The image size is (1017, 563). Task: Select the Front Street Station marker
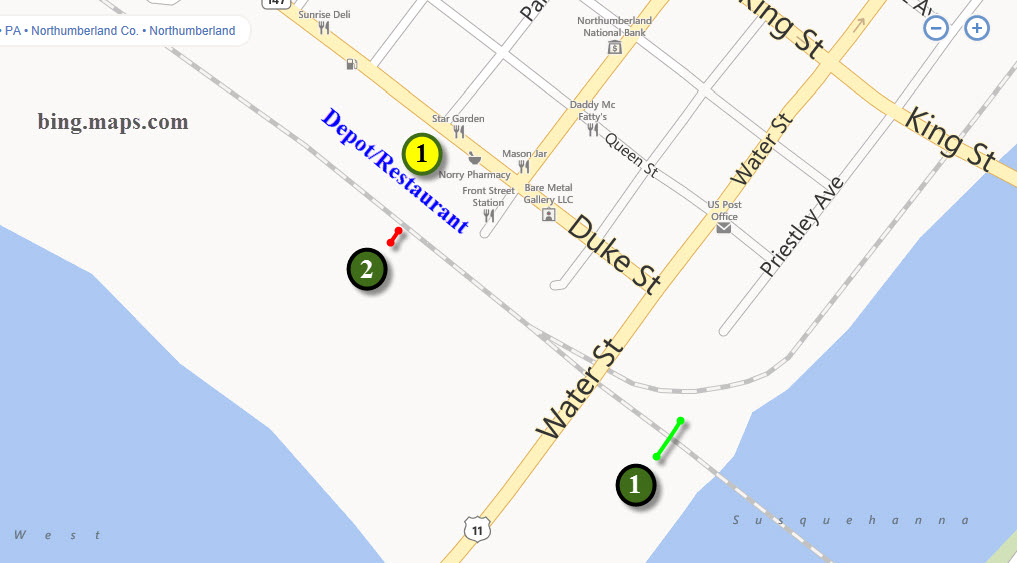pyautogui.click(x=489, y=215)
